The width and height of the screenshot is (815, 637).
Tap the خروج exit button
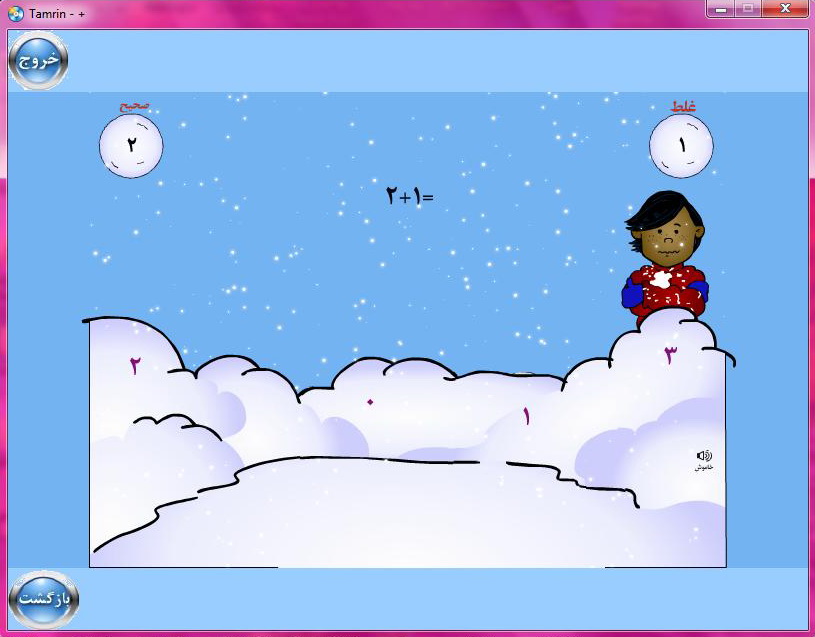39,60
